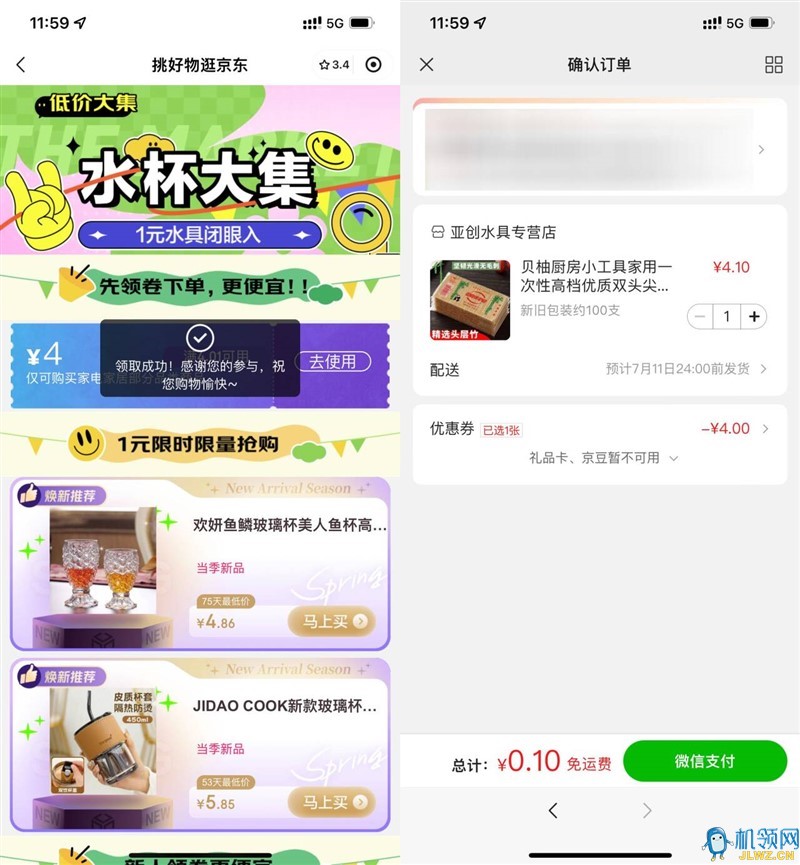Open the delivery address card

point(600,150)
